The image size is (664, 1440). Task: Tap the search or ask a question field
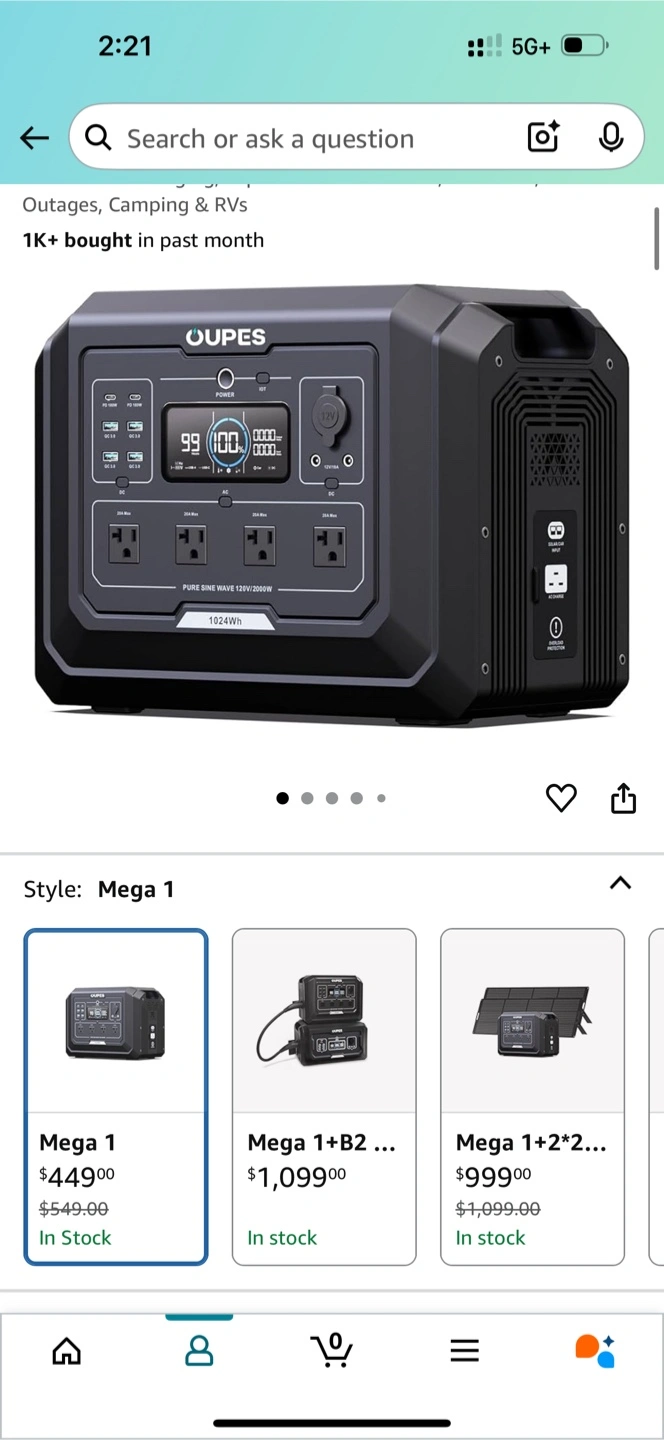point(300,138)
